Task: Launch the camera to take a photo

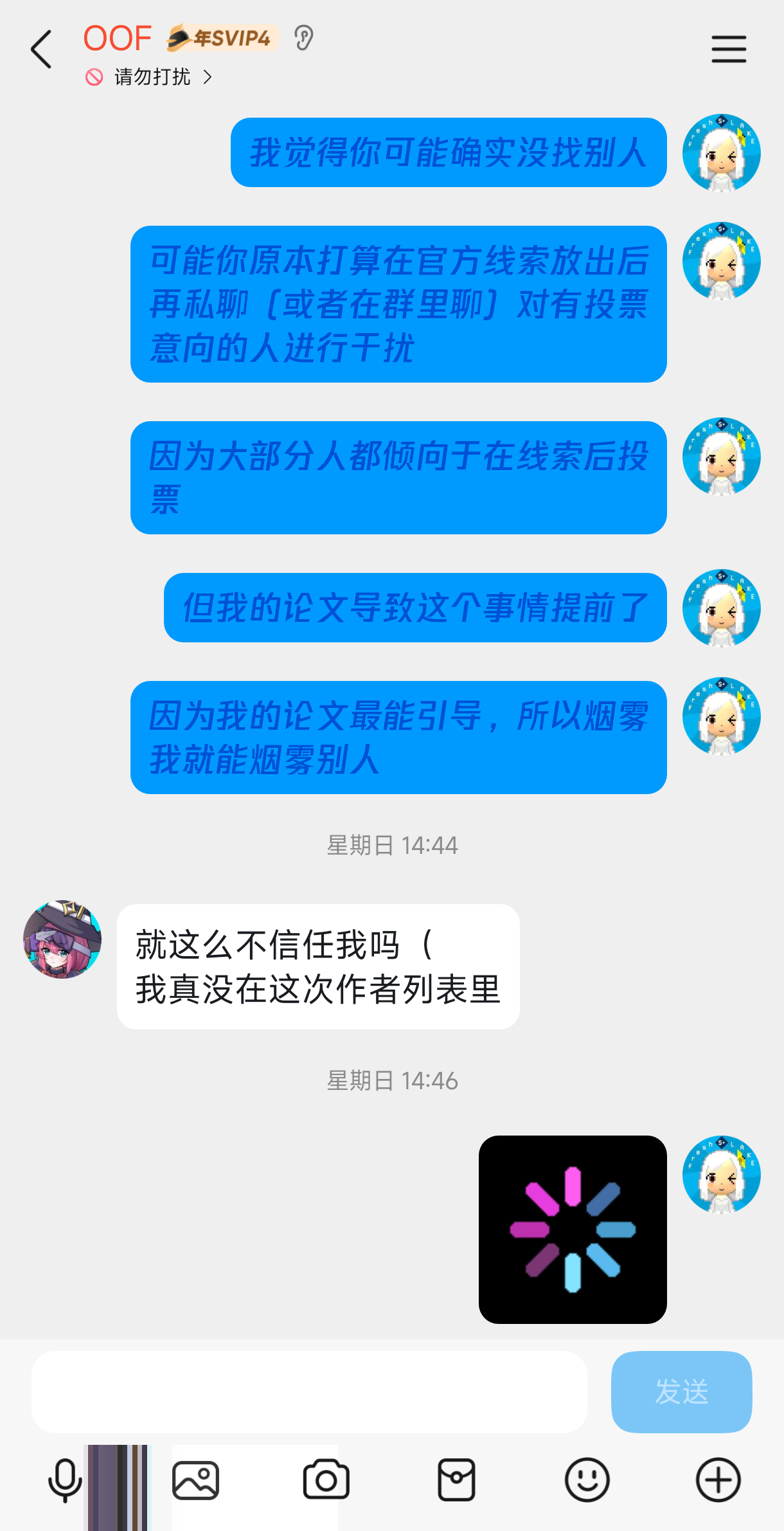Action: click(326, 1480)
